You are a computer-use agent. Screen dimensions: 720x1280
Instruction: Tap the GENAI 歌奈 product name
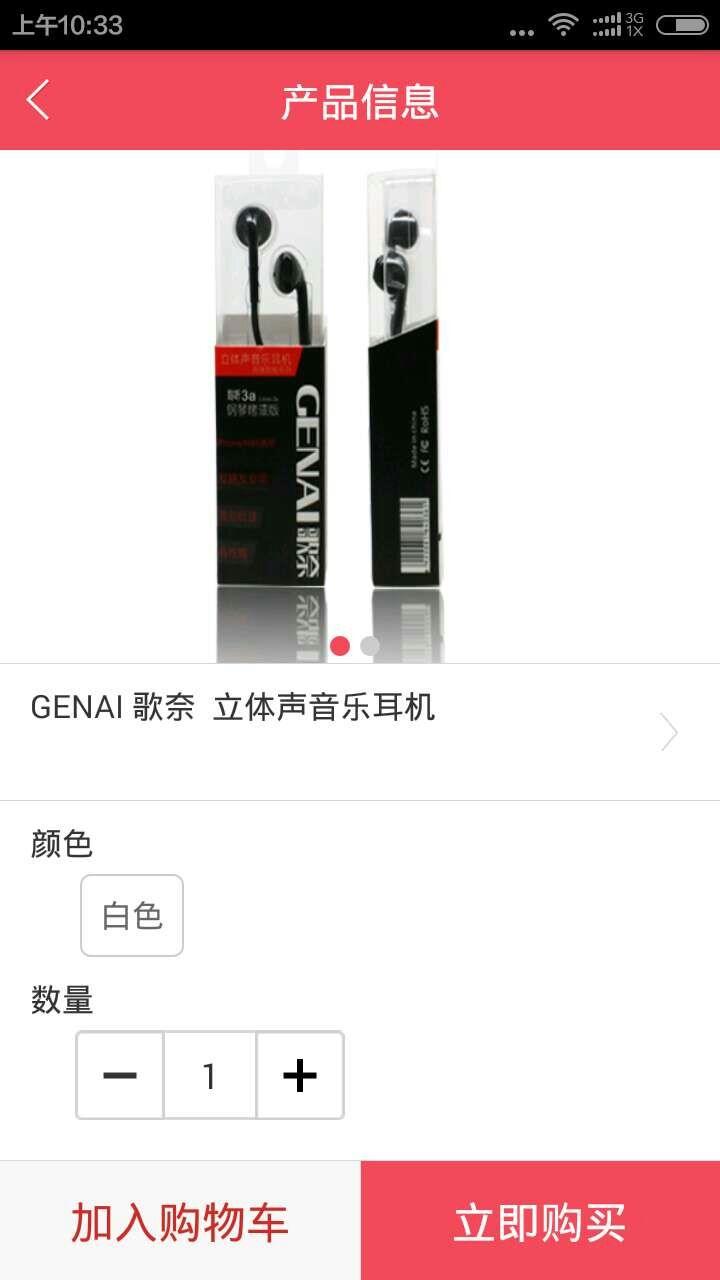(x=232, y=708)
